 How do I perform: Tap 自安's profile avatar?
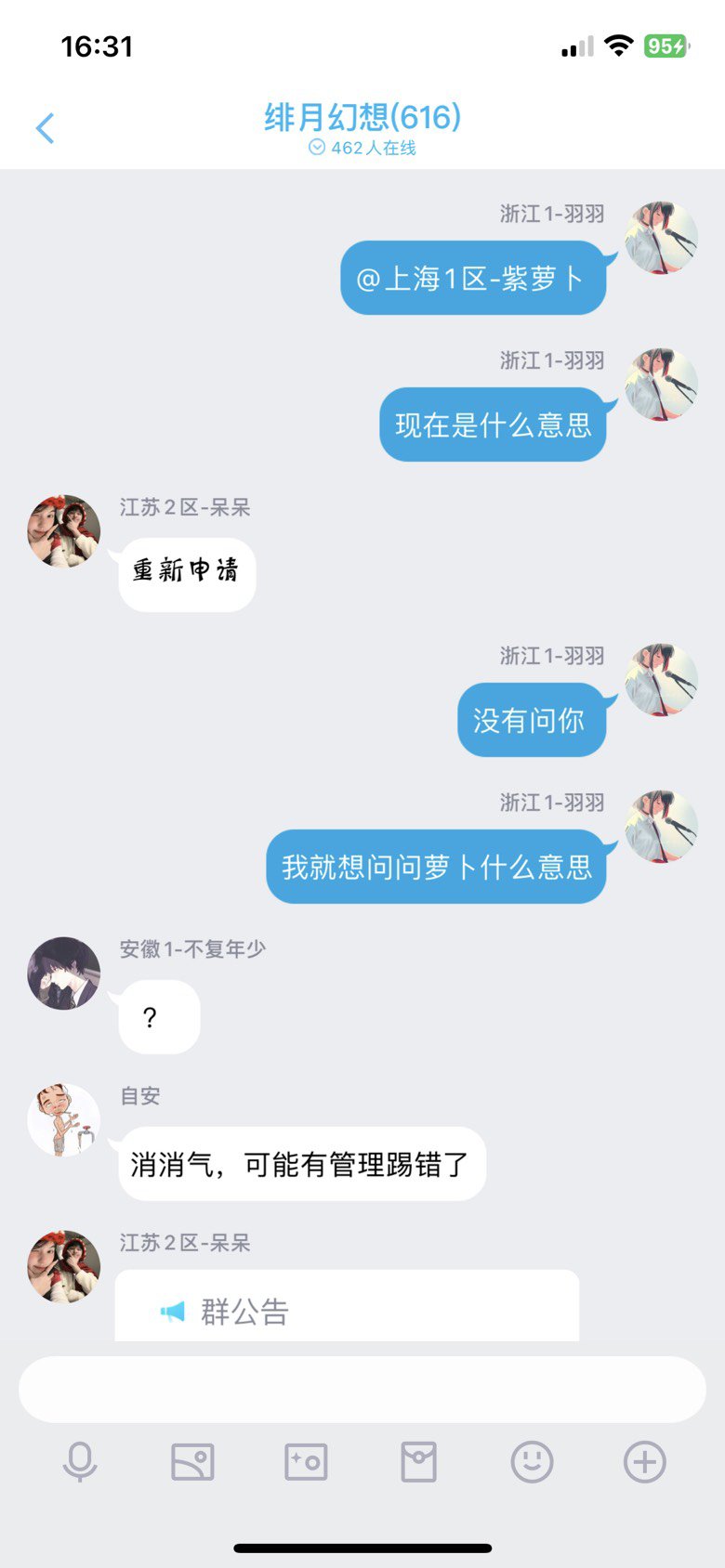[63, 1119]
